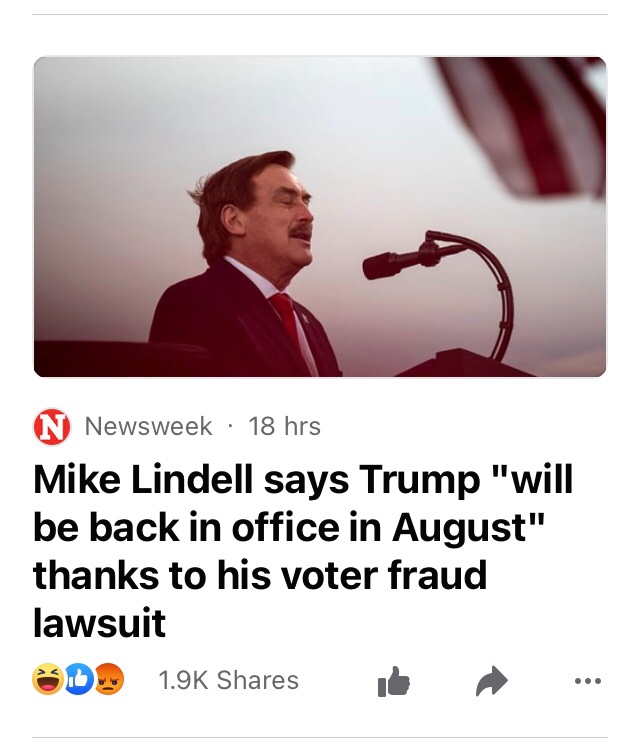Open the Mike Lindell headline article
This screenshot has height=740, width=640.
pos(300,551)
